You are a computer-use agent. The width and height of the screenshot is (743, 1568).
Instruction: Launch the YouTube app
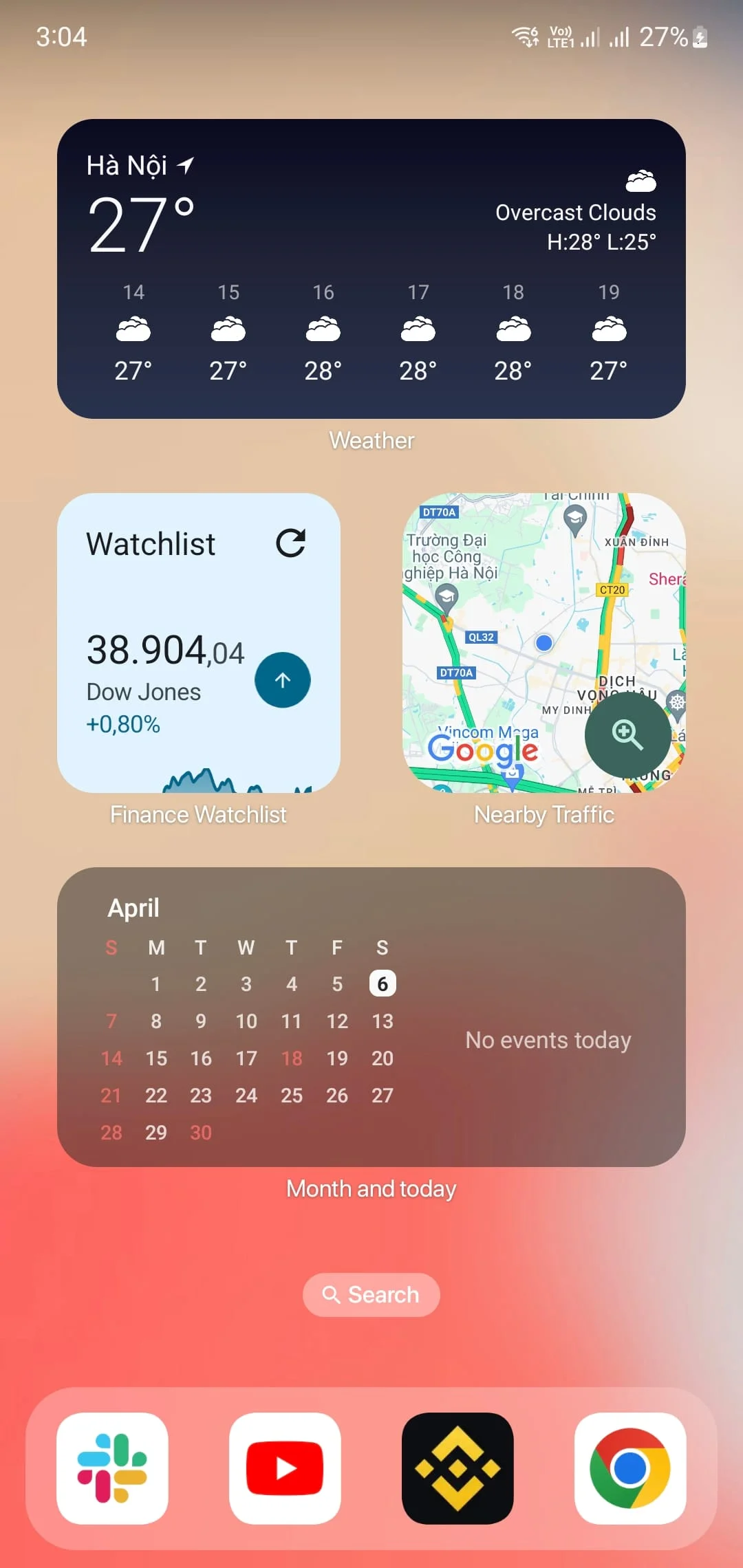285,1468
